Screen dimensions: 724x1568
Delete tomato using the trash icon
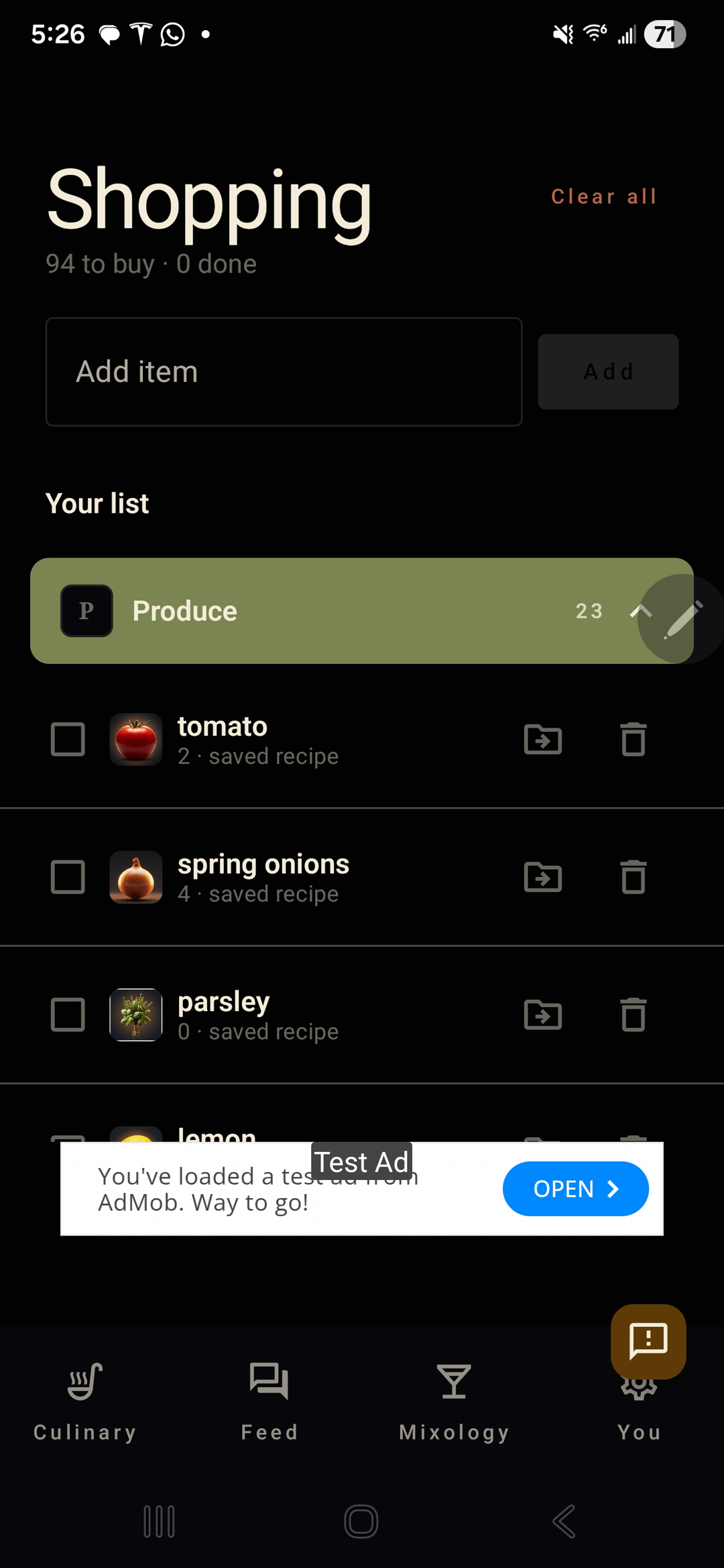point(633,740)
